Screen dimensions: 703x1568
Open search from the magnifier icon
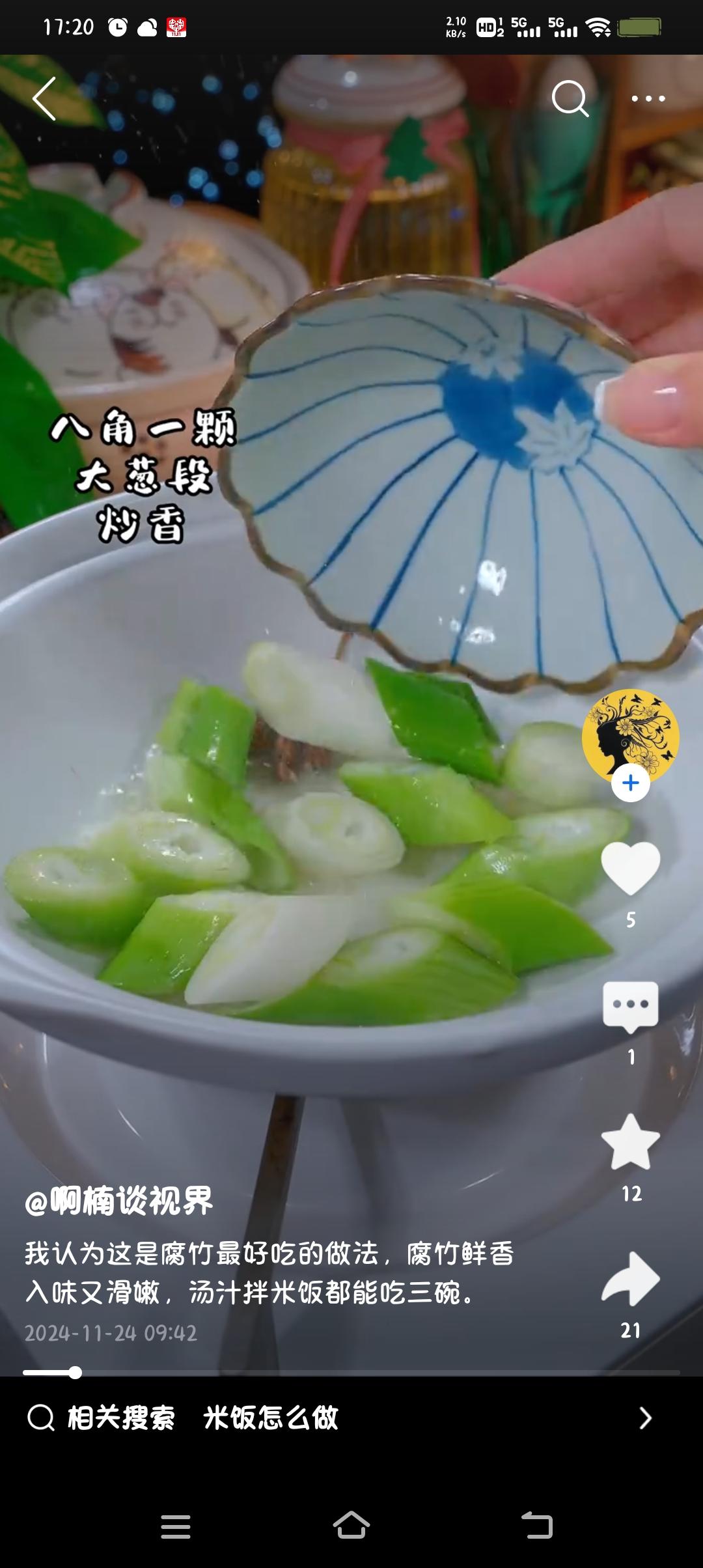point(570,99)
